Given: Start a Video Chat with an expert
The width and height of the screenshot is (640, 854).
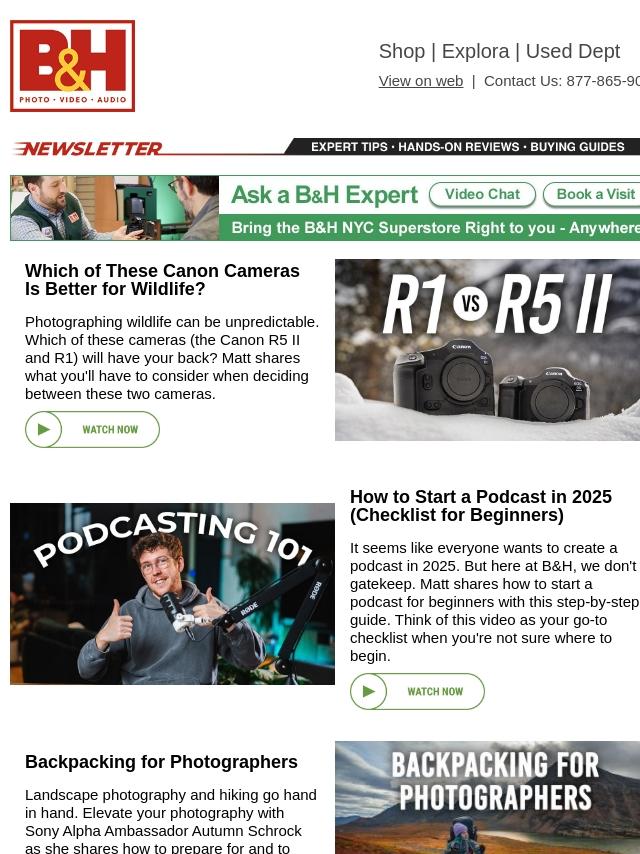Looking at the screenshot, I should click(483, 195).
